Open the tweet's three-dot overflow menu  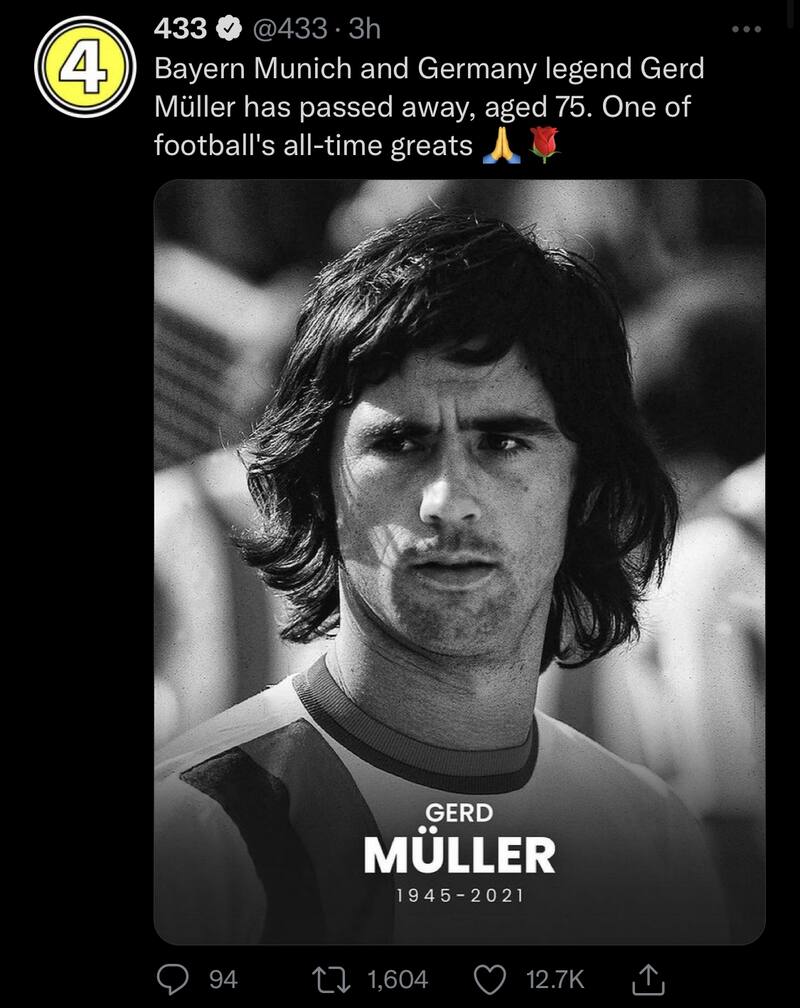click(x=745, y=29)
